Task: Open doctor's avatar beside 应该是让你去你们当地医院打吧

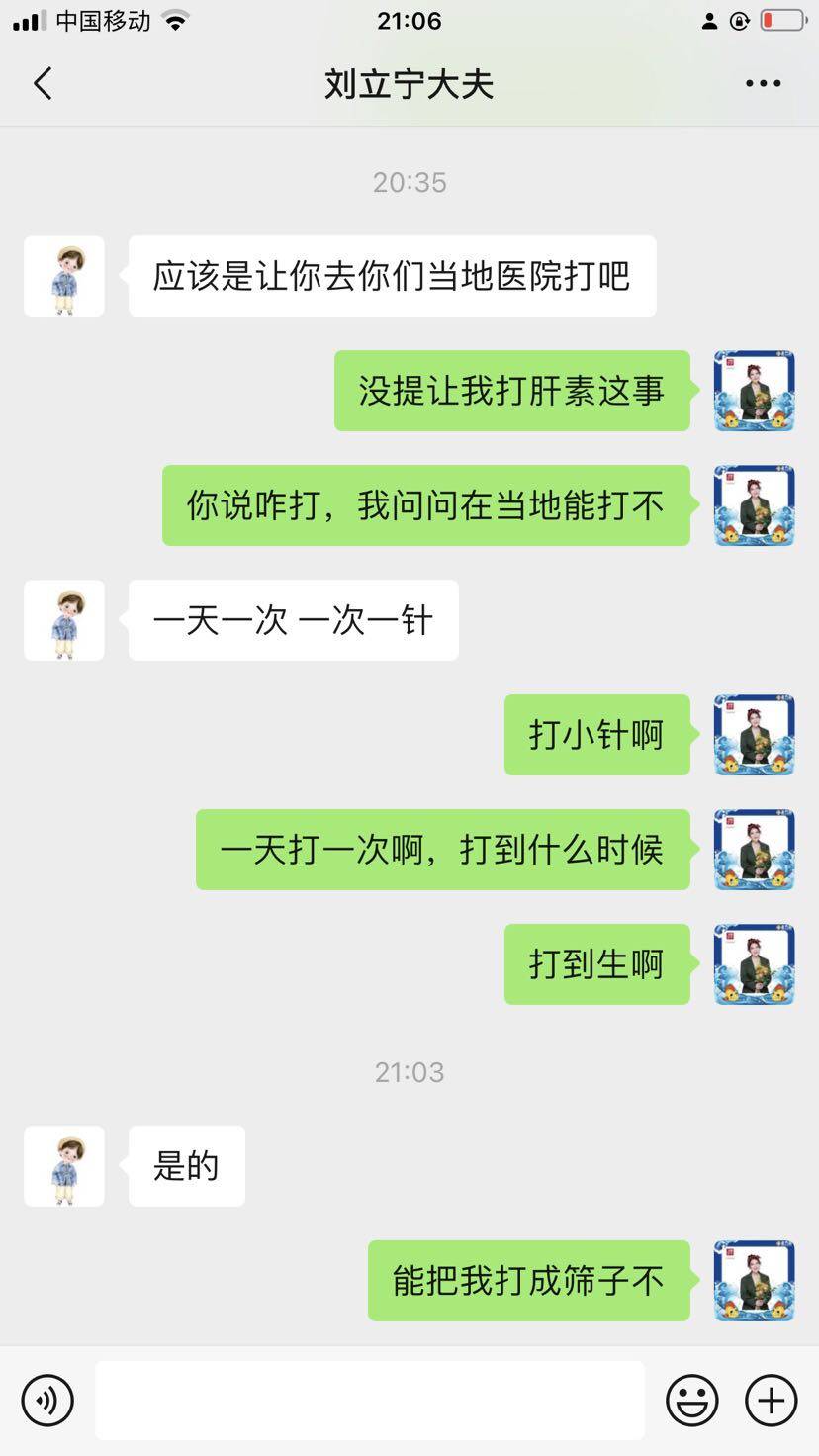Action: tap(64, 276)
